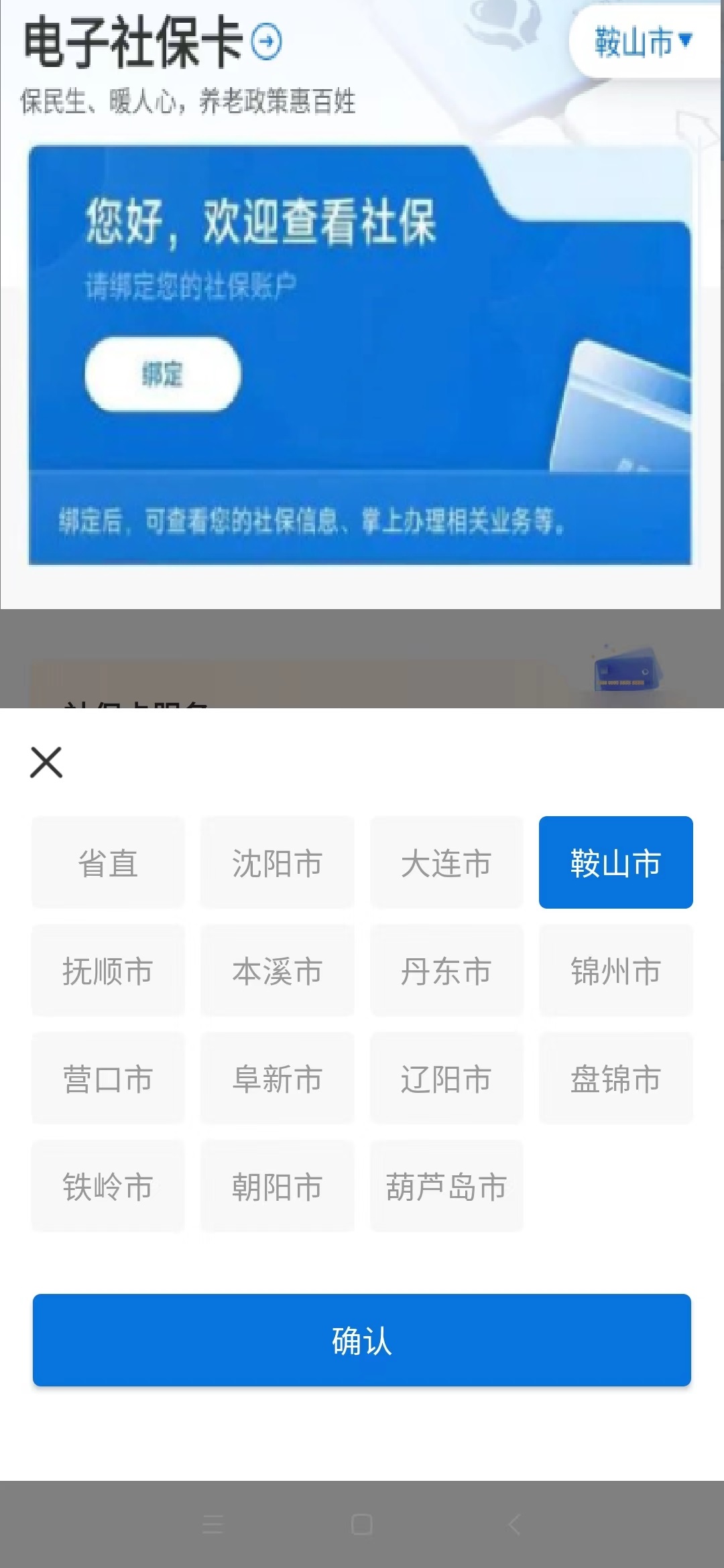Image resolution: width=724 pixels, height=1568 pixels.
Task: Select 抚顺市 city chip
Action: click(x=108, y=971)
